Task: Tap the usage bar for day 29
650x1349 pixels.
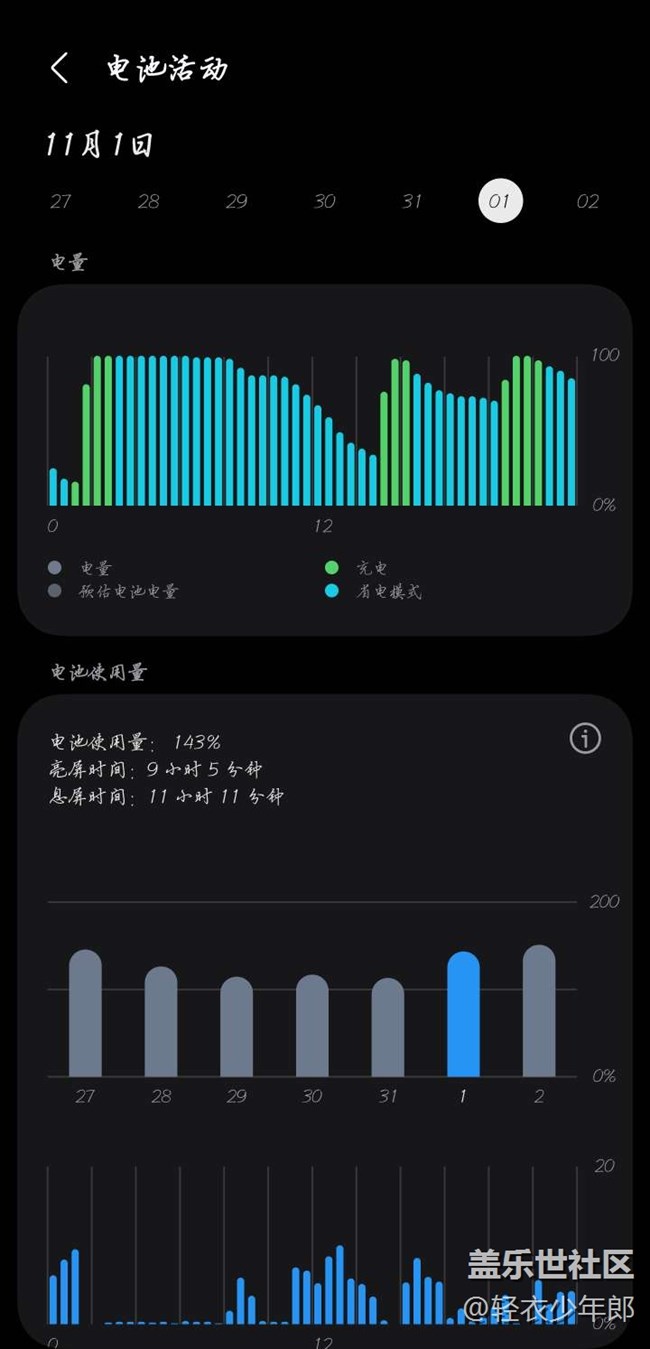Action: (237, 1028)
